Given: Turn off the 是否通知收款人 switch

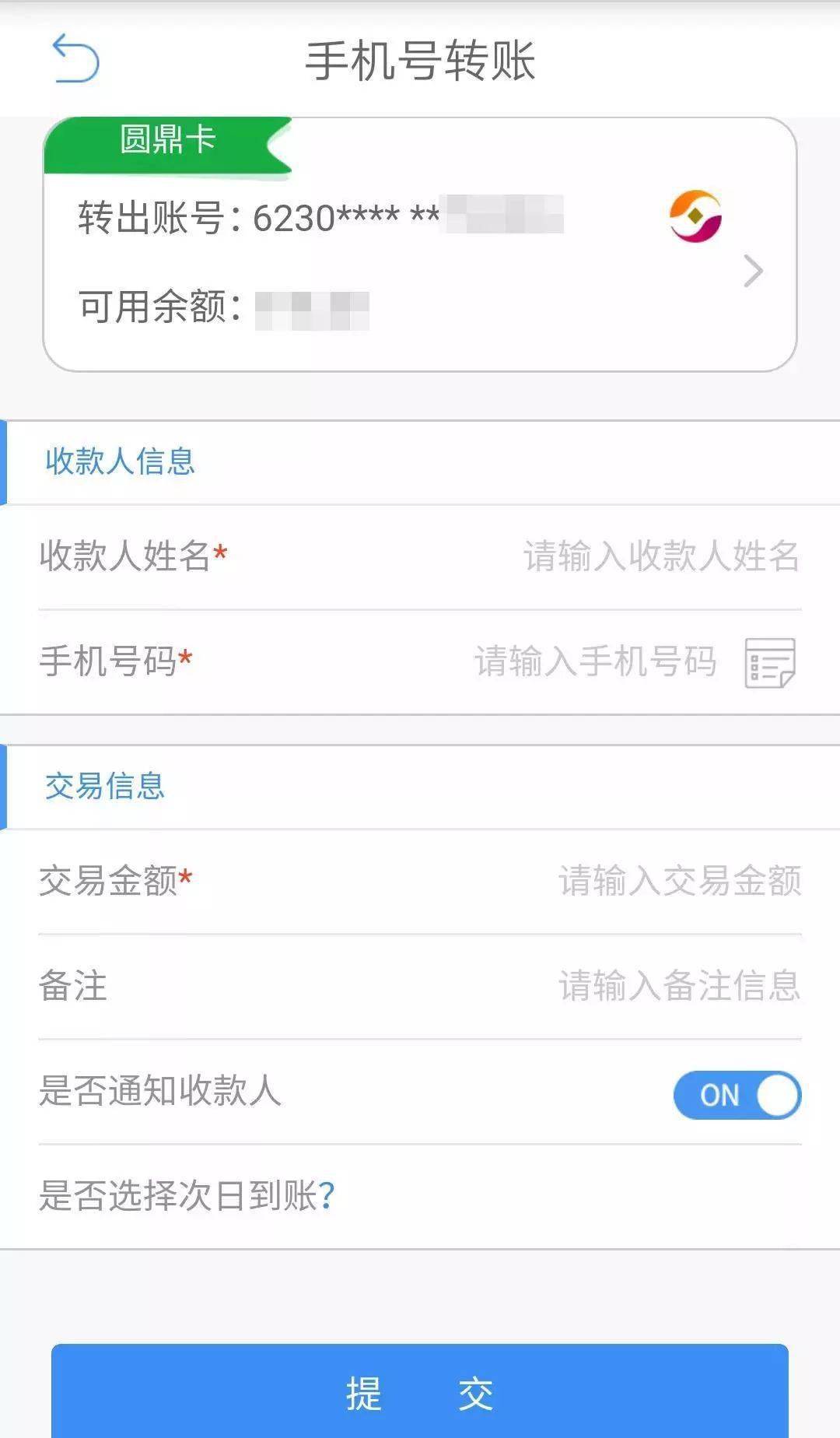Looking at the screenshot, I should [737, 1095].
